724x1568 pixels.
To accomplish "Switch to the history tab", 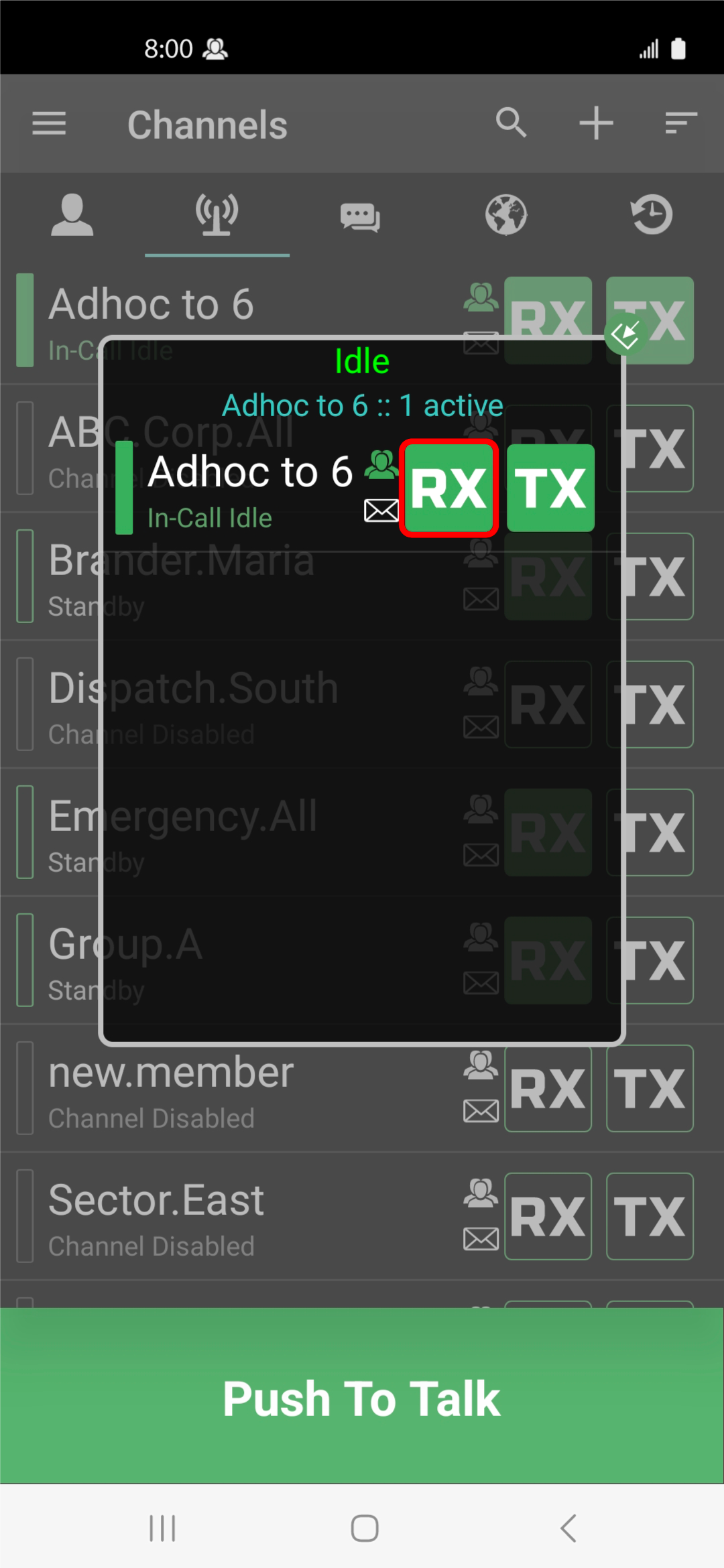I will [652, 215].
